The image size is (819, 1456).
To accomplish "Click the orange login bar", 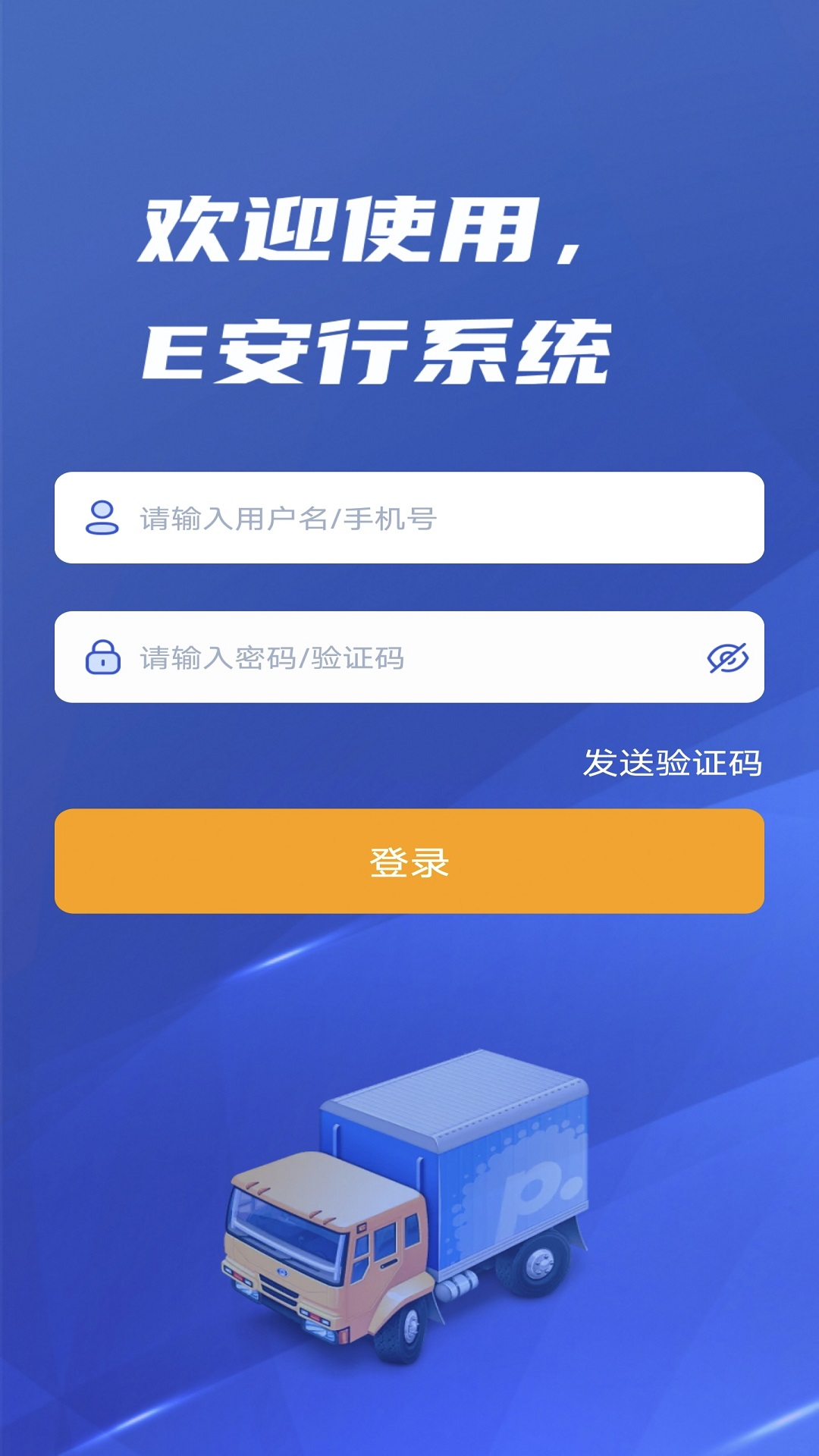I will (409, 861).
